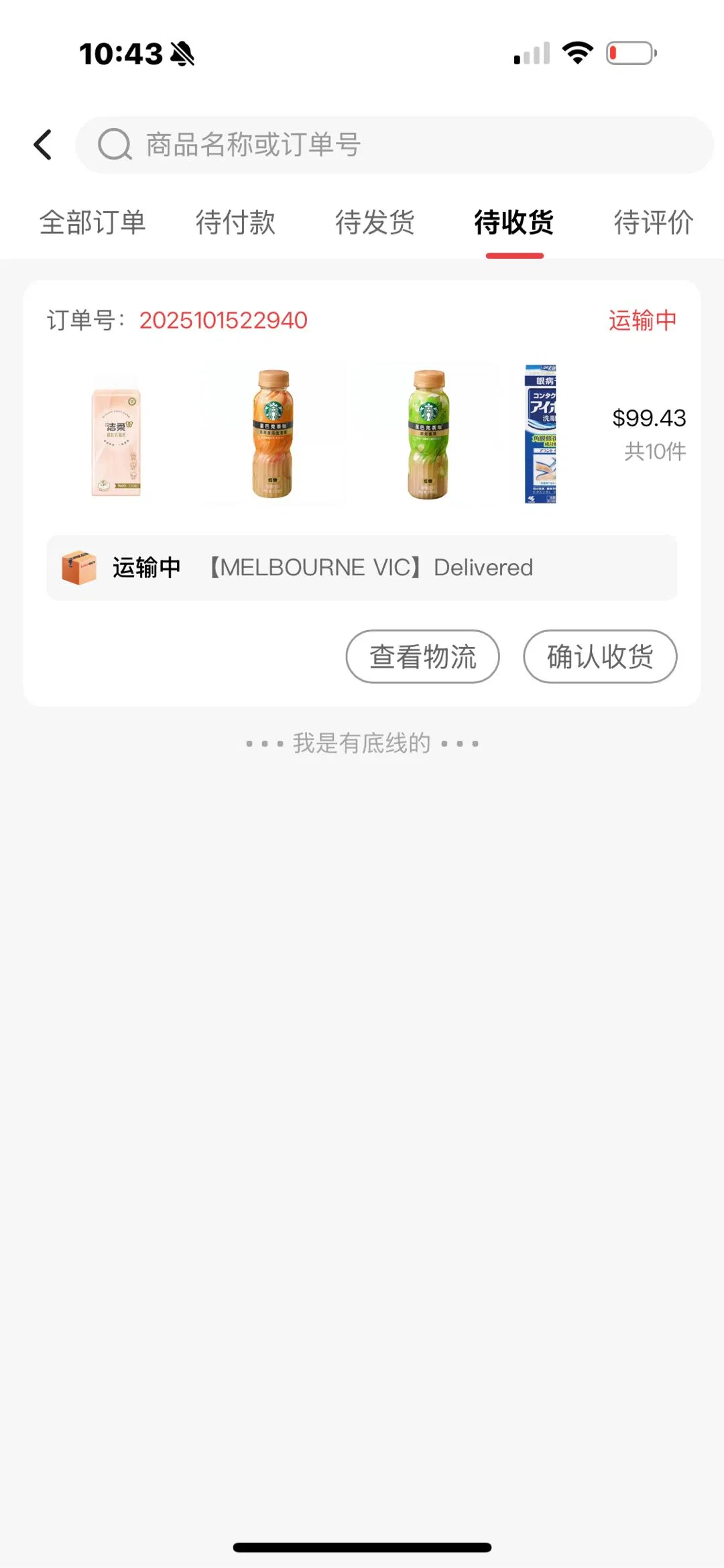Open the MELBOURNE VIC Delivered tracking row

click(x=362, y=568)
